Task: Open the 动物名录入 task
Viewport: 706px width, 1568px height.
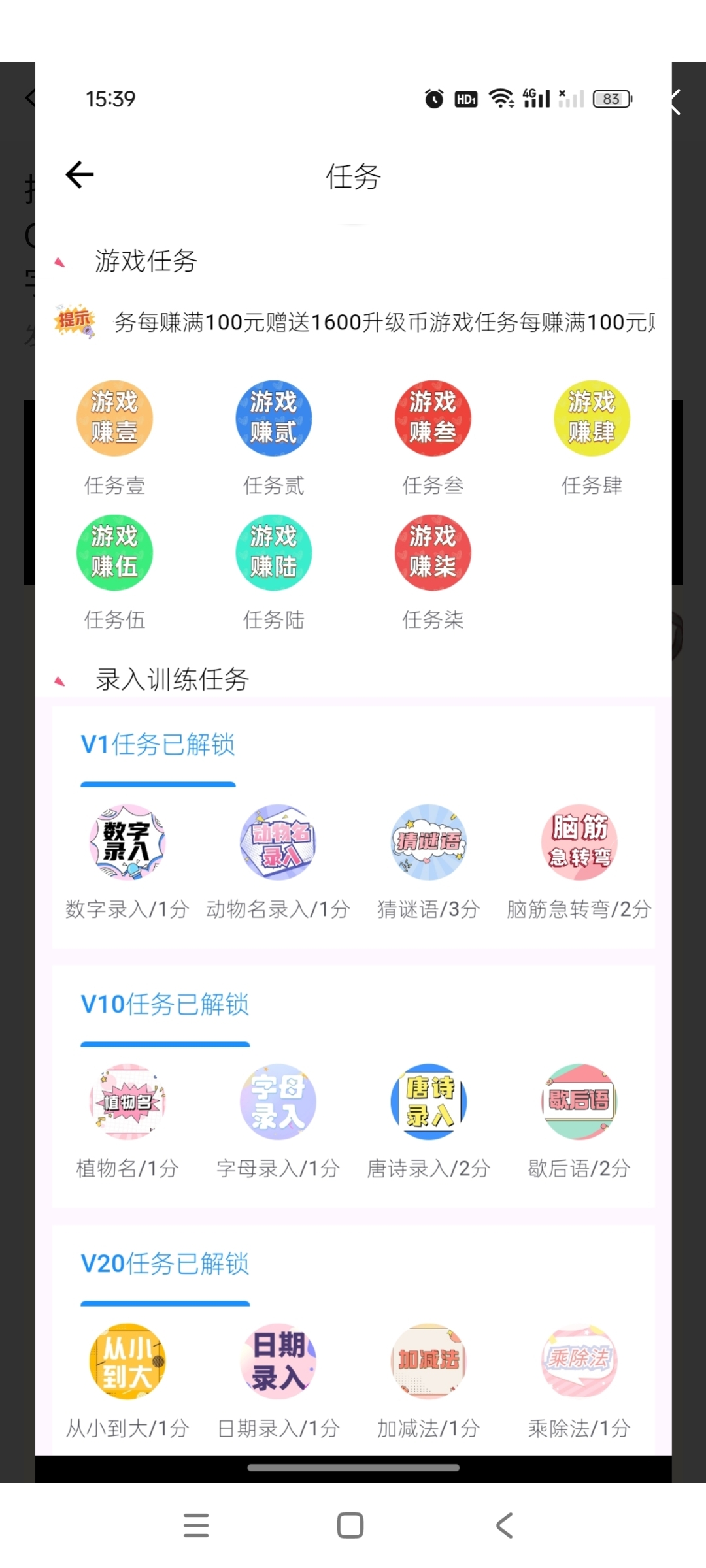Action: coord(277,843)
